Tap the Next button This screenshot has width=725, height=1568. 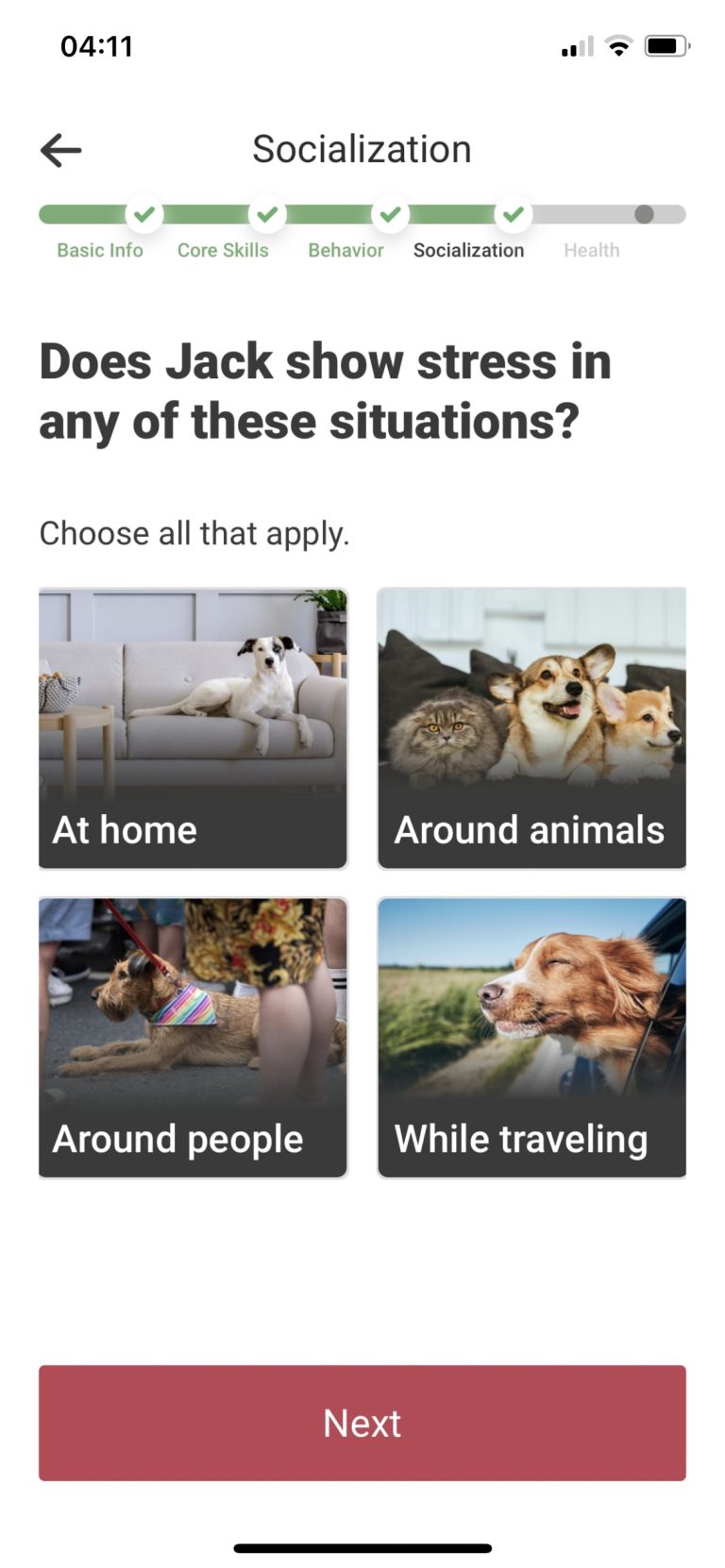point(362,1423)
